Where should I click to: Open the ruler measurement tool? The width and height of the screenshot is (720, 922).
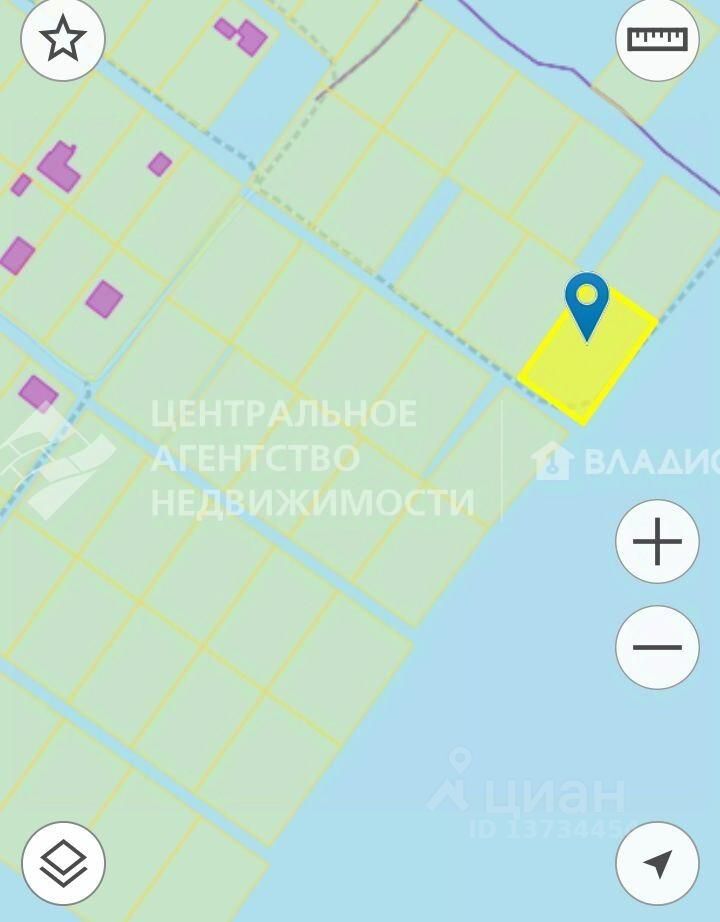click(x=657, y=40)
